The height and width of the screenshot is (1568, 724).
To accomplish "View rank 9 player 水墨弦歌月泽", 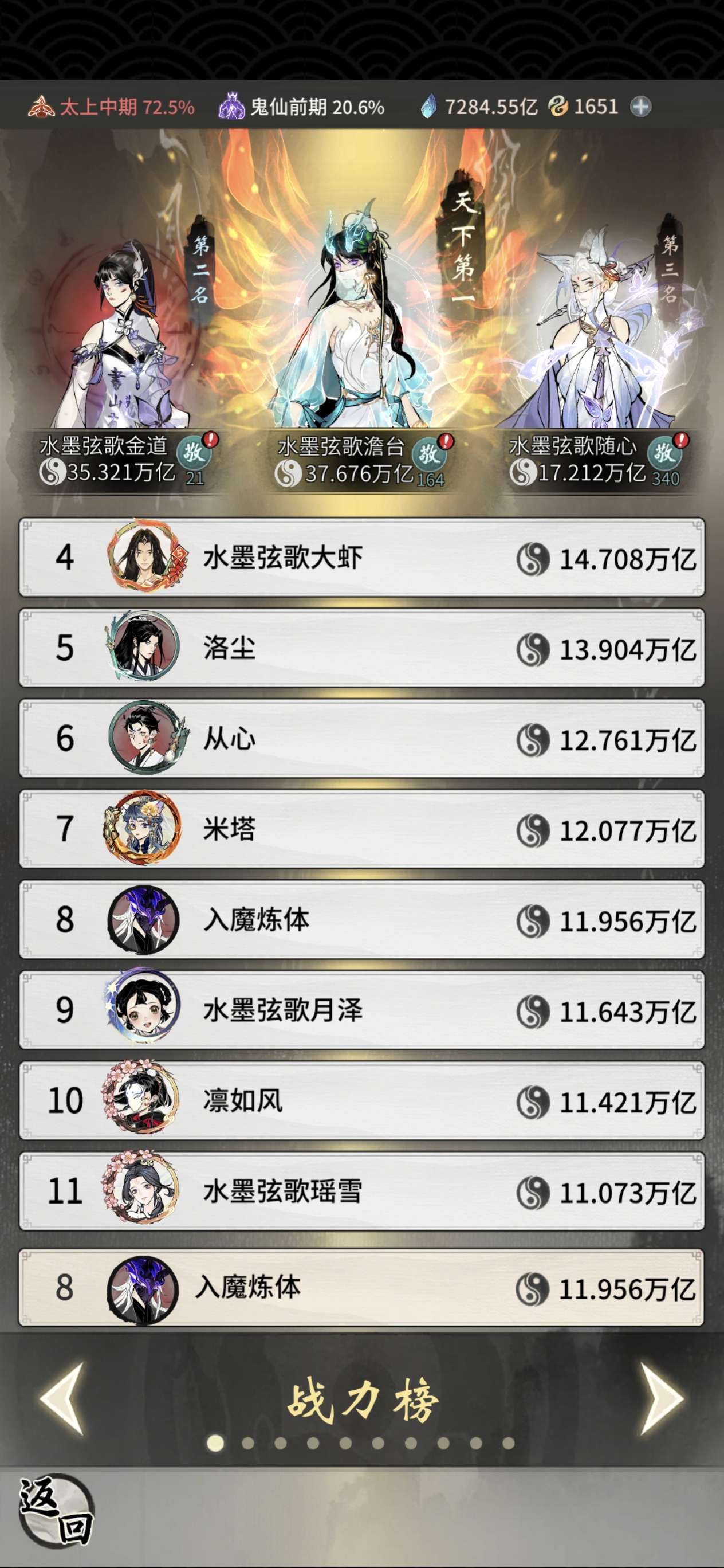I will click(x=361, y=1010).
